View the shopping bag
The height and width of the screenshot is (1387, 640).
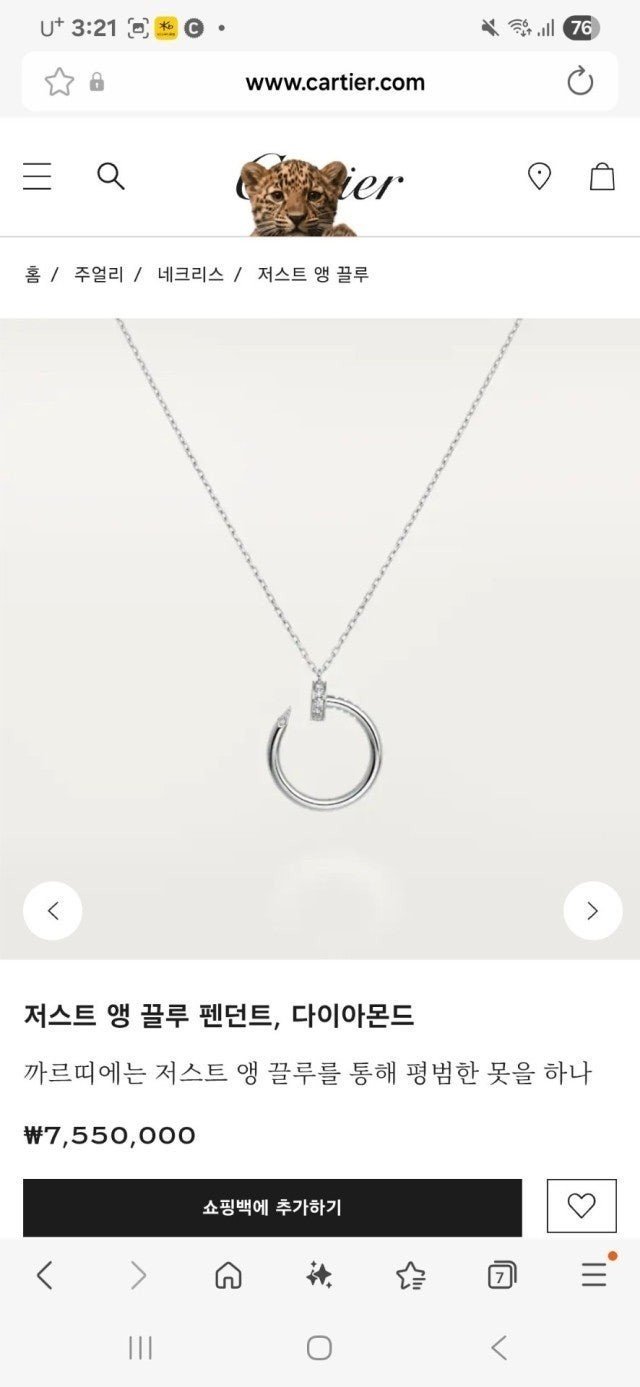point(602,177)
